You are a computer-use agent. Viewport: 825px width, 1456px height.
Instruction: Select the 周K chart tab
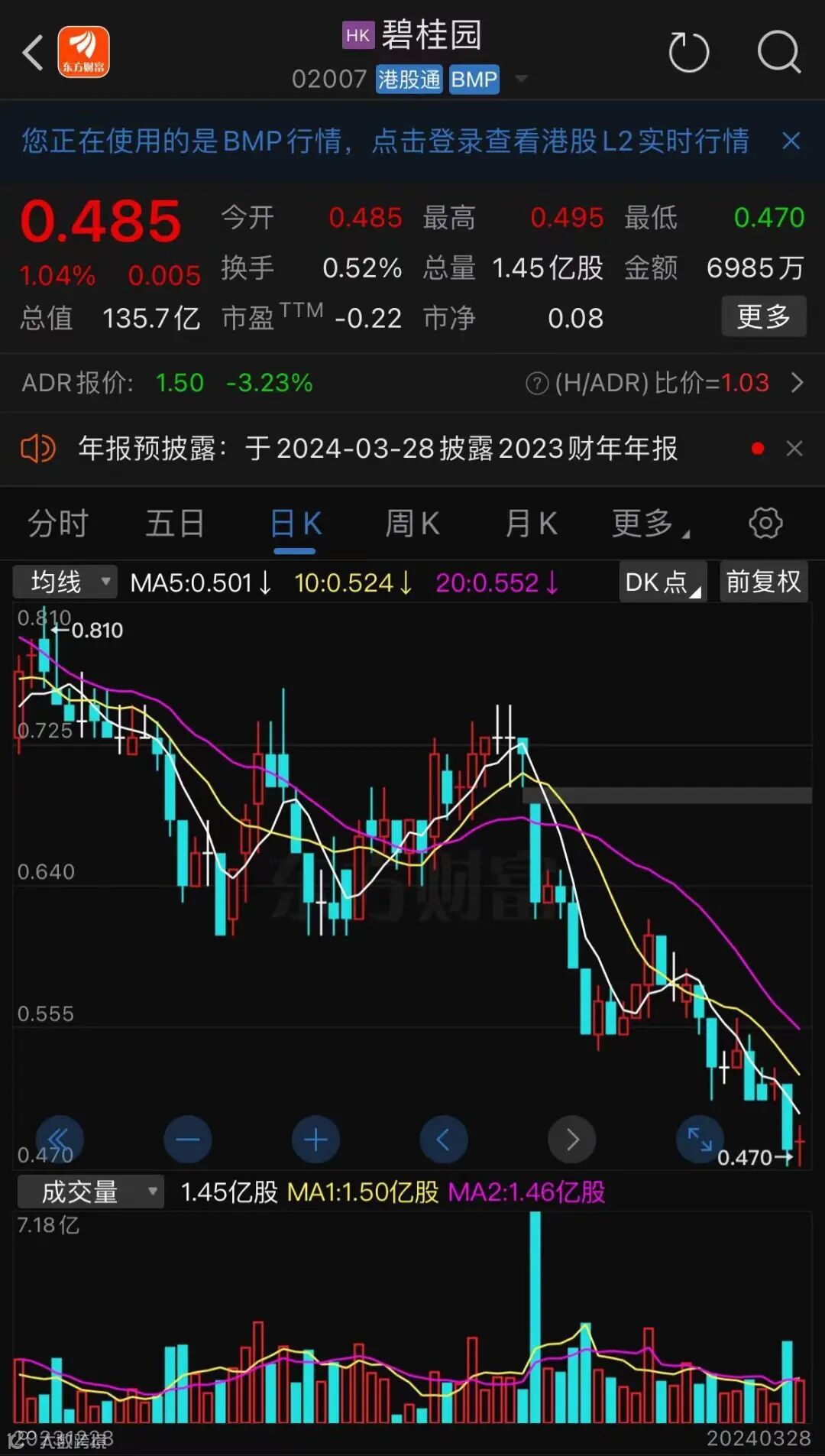pos(412,524)
